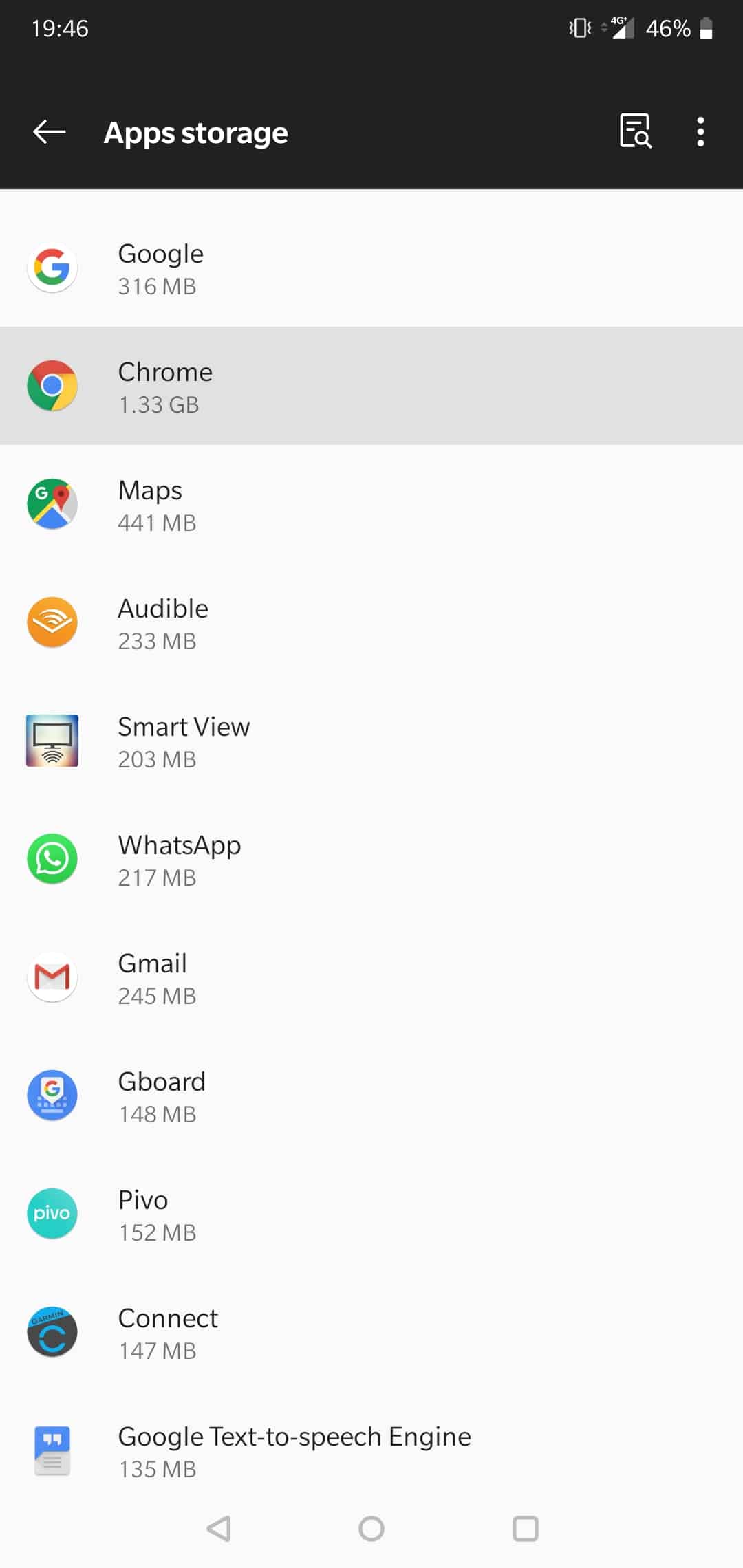The image size is (743, 1568).
Task: Tap the Gboard row
Action: tap(371, 1096)
